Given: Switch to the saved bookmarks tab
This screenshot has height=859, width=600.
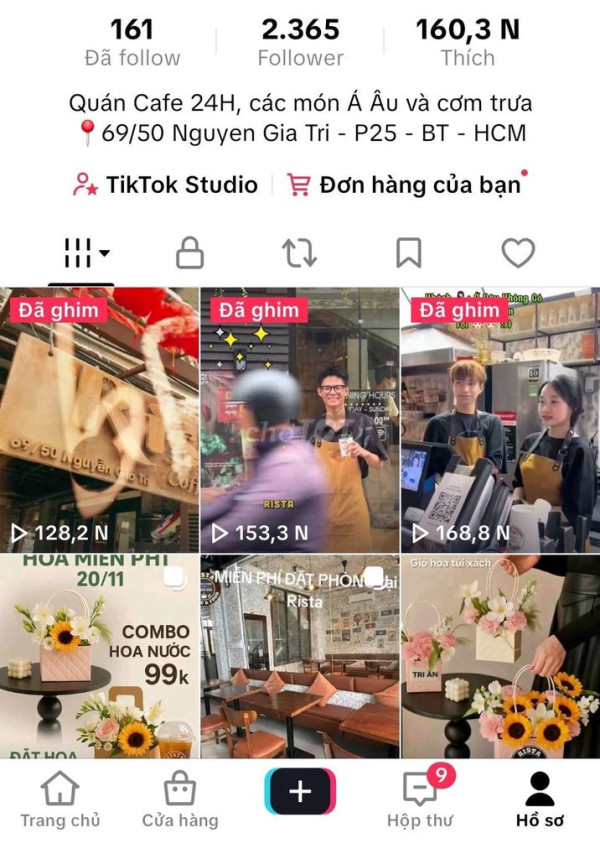Looking at the screenshot, I should click(x=408, y=253).
